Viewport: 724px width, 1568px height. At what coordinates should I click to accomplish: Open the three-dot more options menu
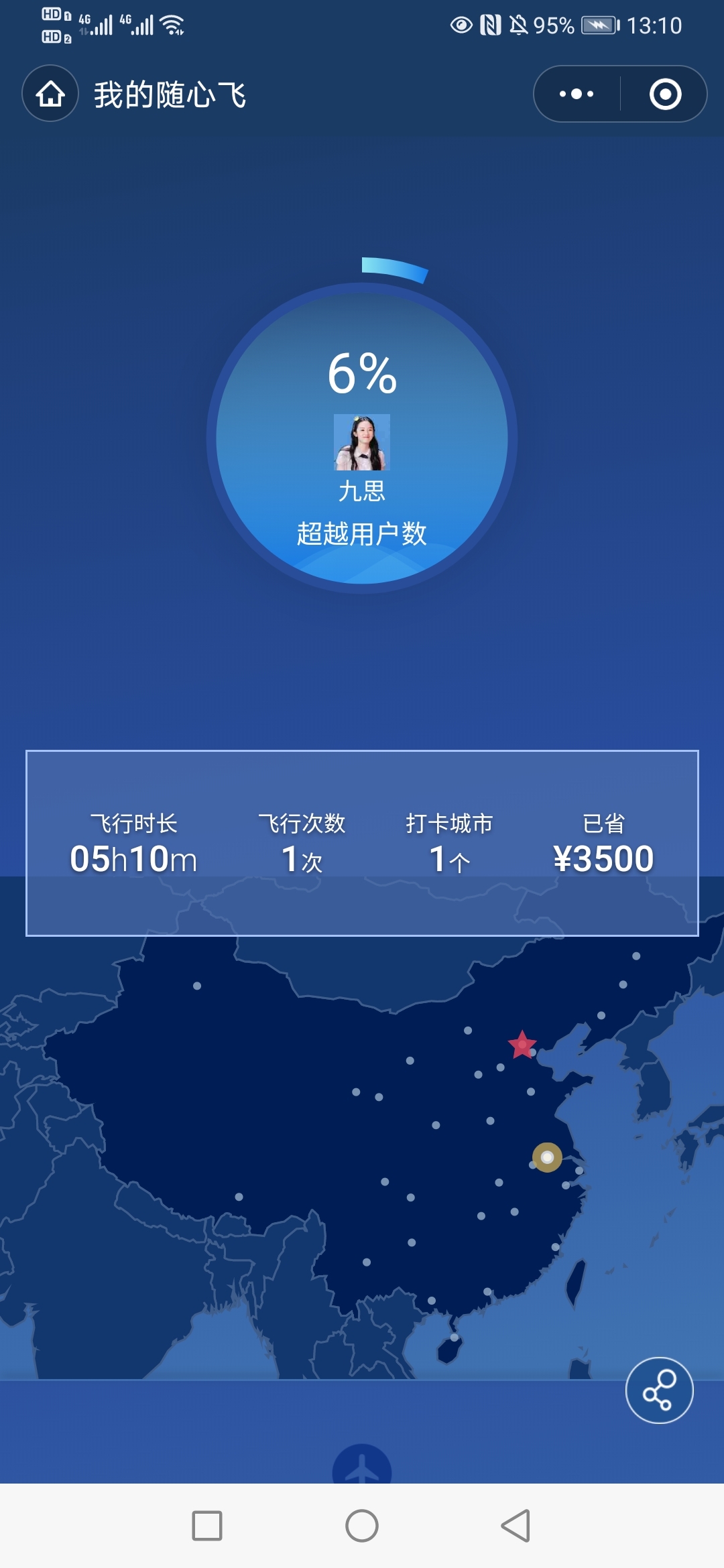pyautogui.click(x=577, y=94)
